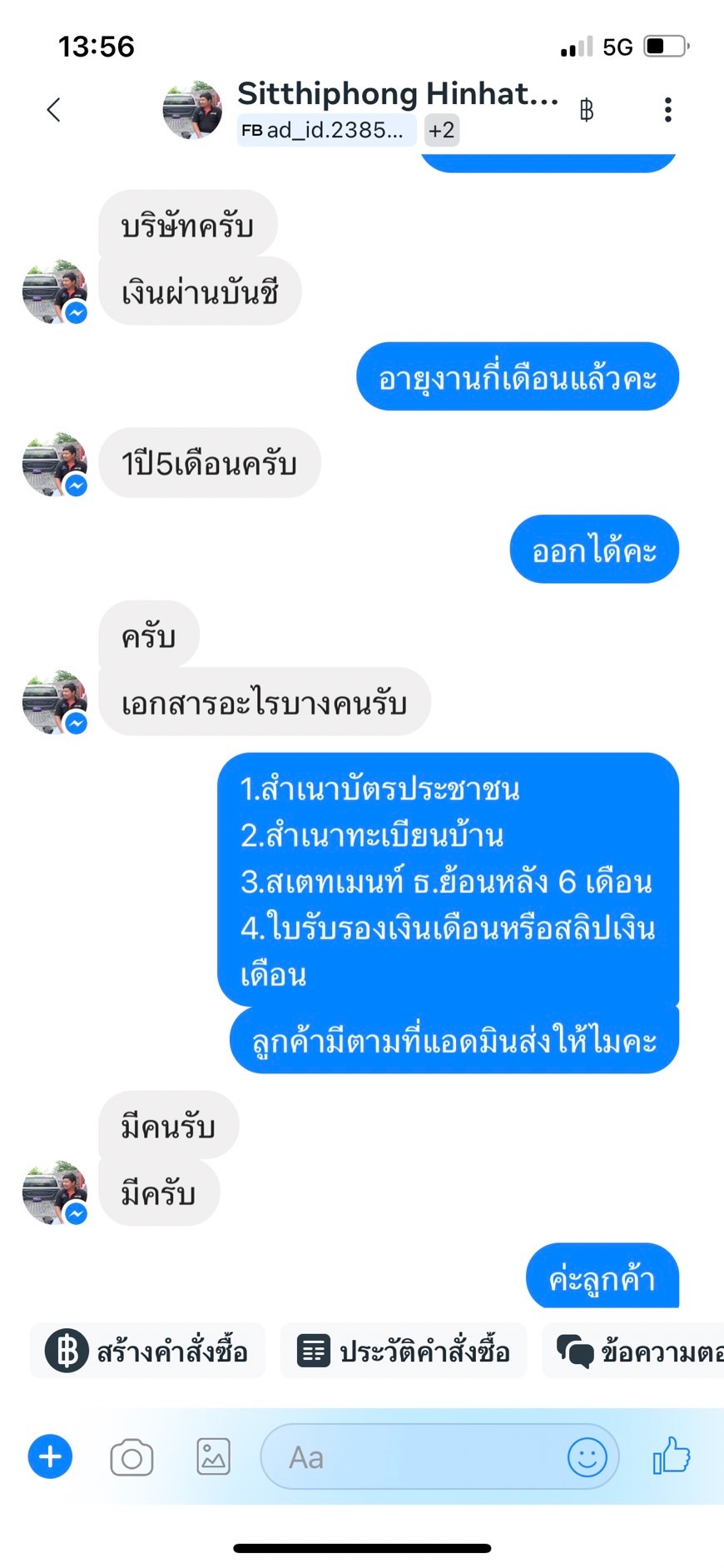Screen dimensions: 724x1568
Task: Show the +2 additional labels
Action: tap(441, 130)
